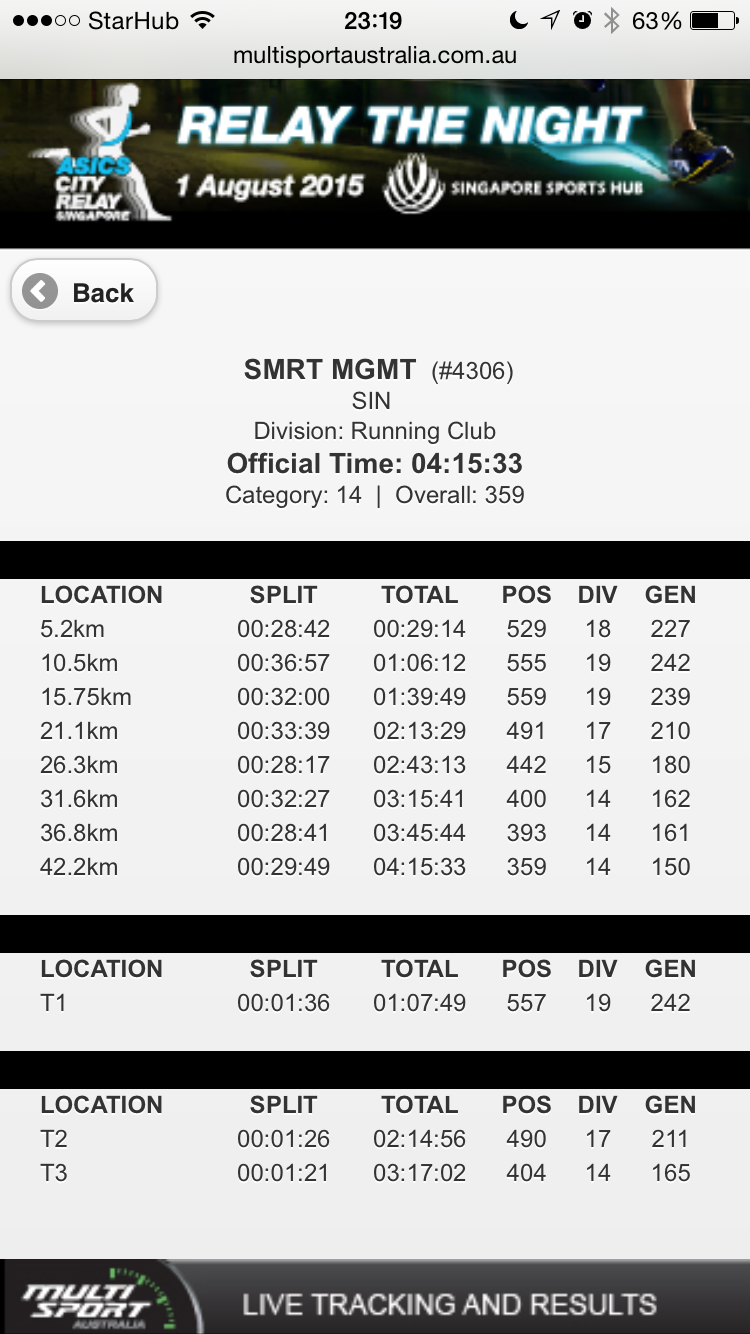Open the Relay The Night event banner
Image resolution: width=750 pixels, height=1334 pixels.
(375, 164)
